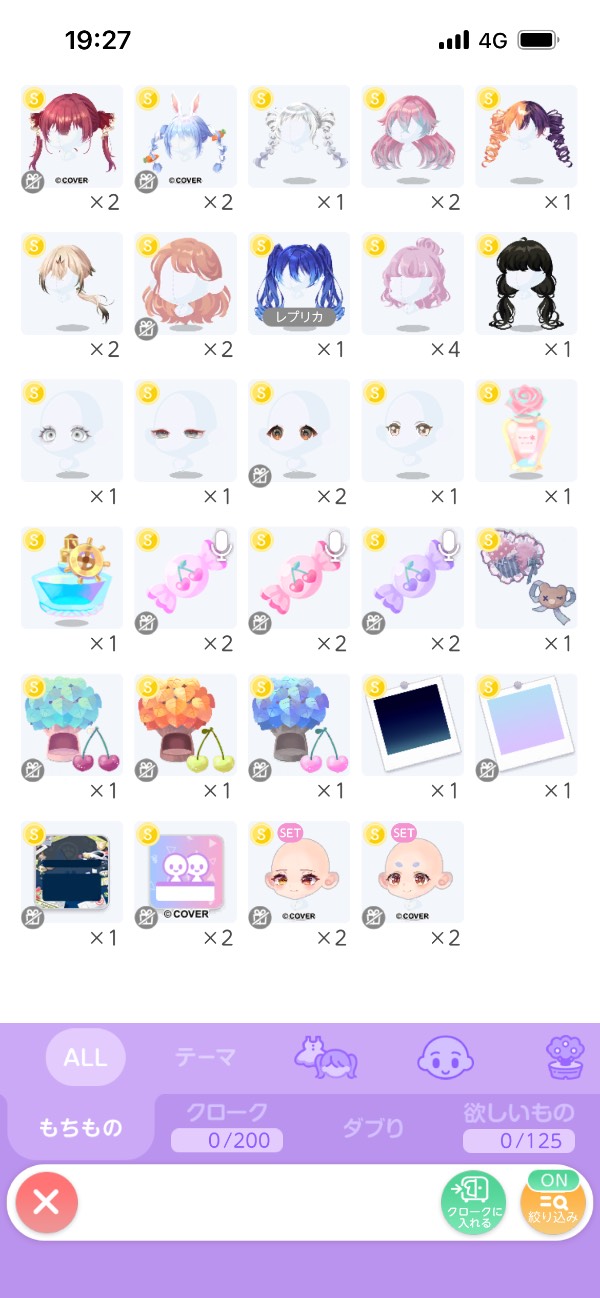Close the selection bar with red X
Image resolution: width=600 pixels, height=1298 pixels.
tap(46, 1202)
